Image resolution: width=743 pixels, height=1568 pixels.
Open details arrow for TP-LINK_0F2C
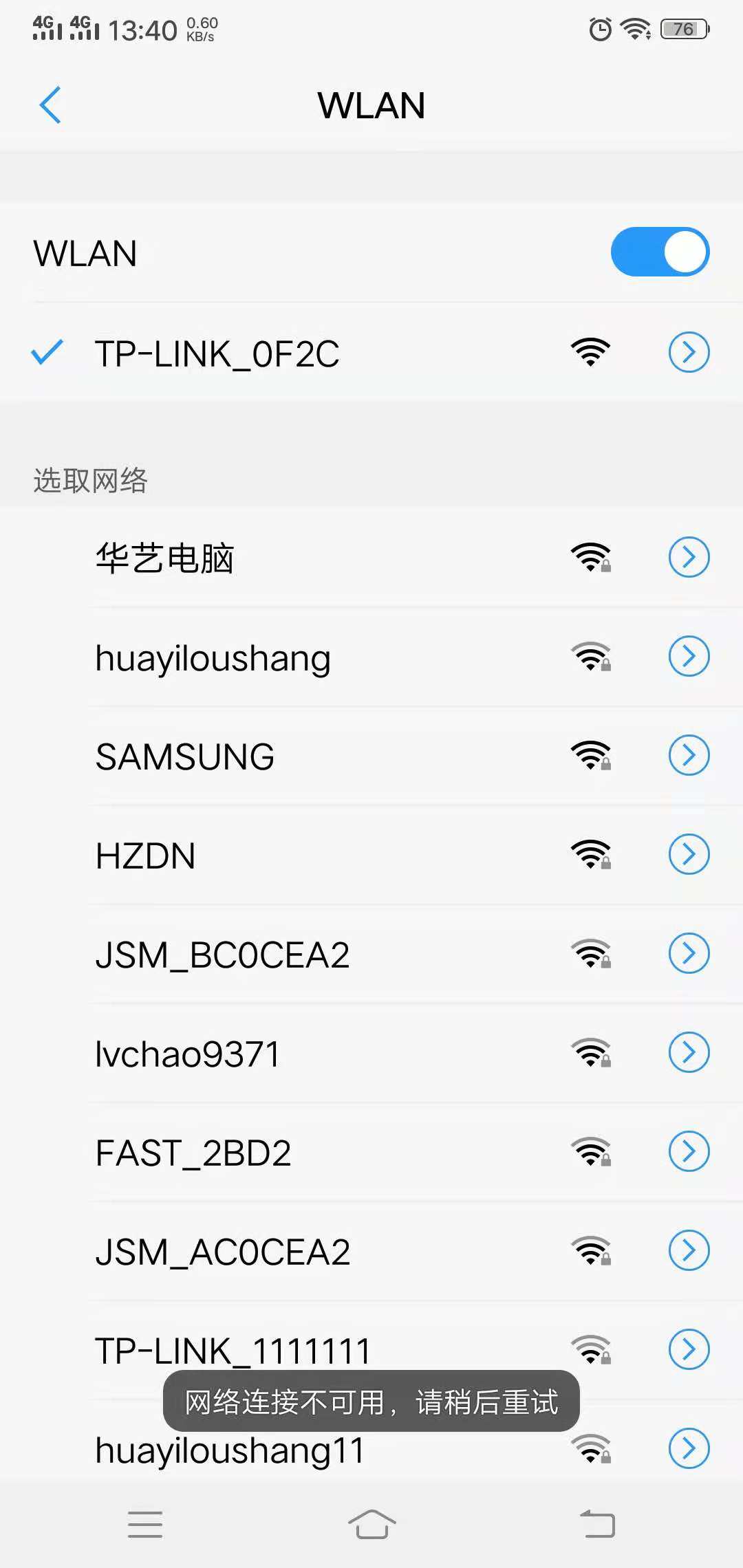coord(689,352)
